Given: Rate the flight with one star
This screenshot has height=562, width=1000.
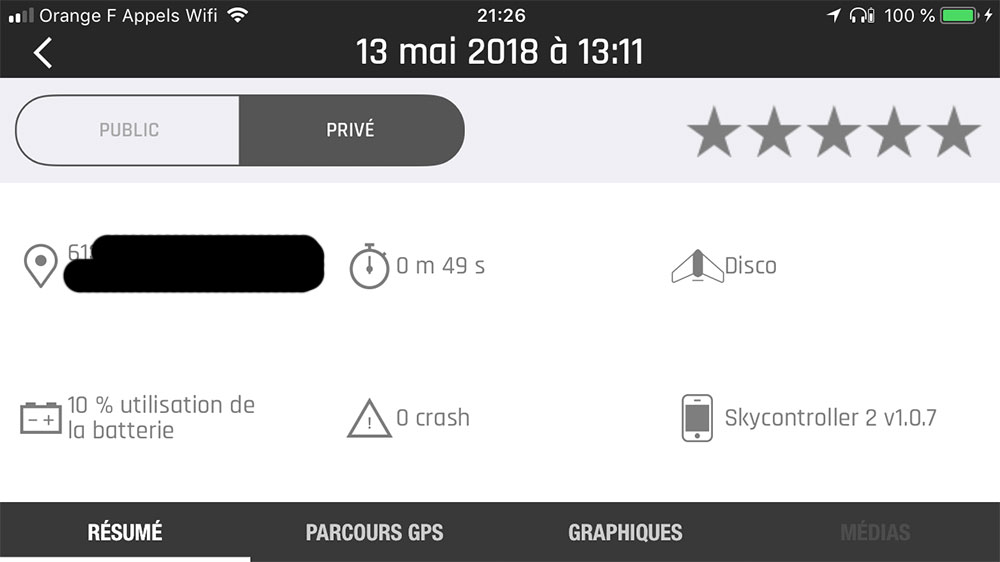Looking at the screenshot, I should click(x=714, y=133).
